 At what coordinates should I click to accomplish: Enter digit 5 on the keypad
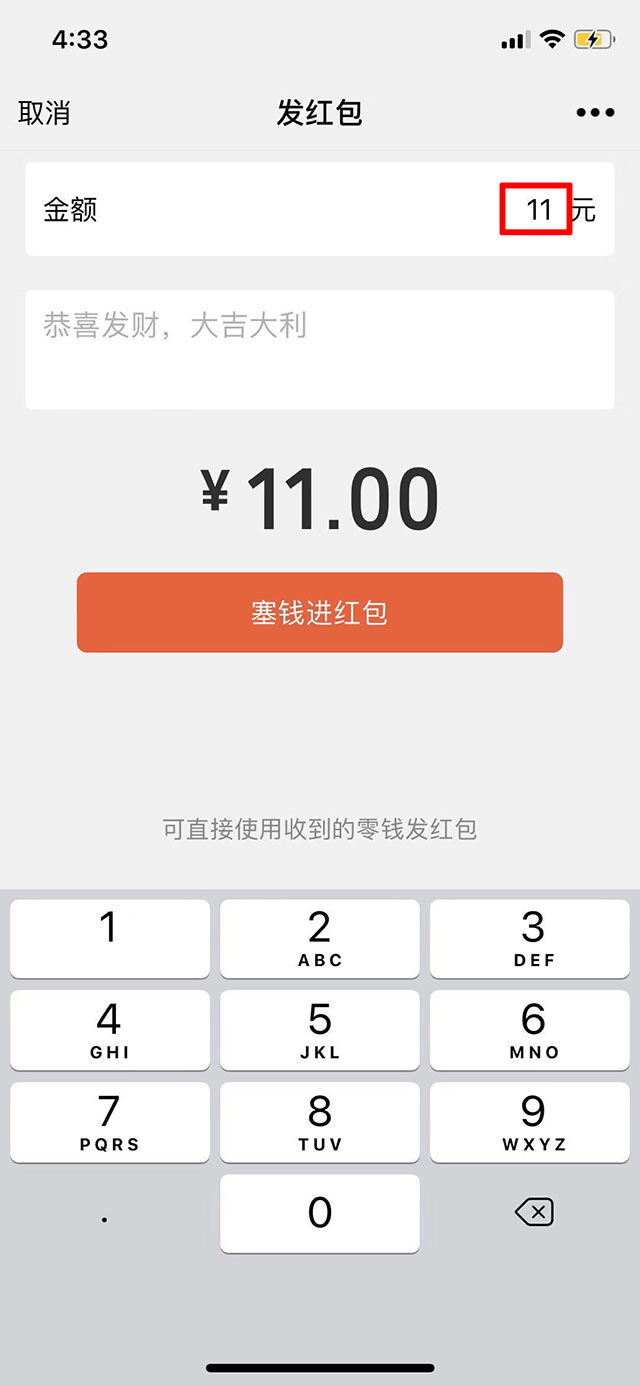[320, 1030]
